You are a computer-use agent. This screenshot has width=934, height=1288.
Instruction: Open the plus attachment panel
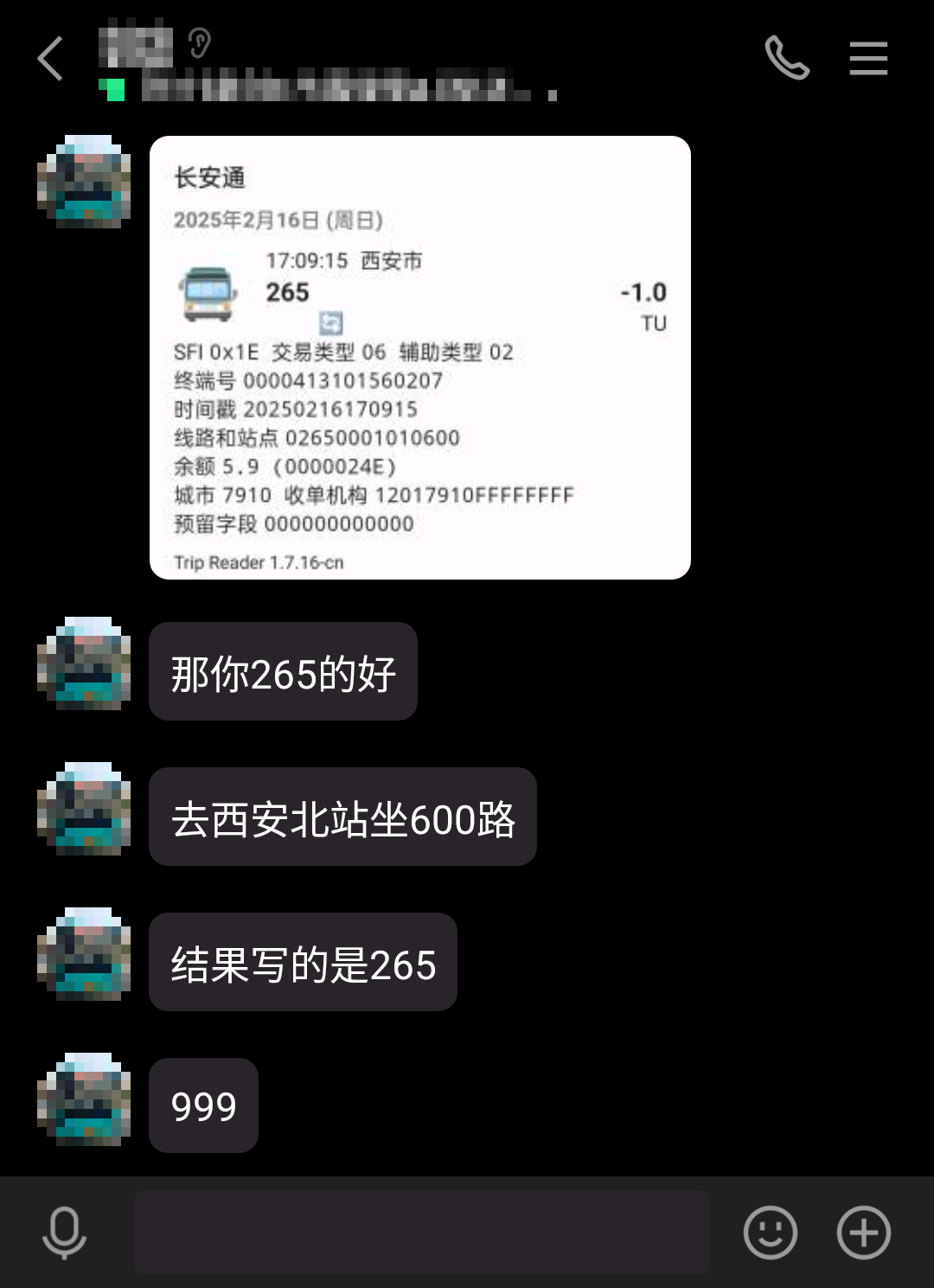pyautogui.click(x=863, y=1232)
